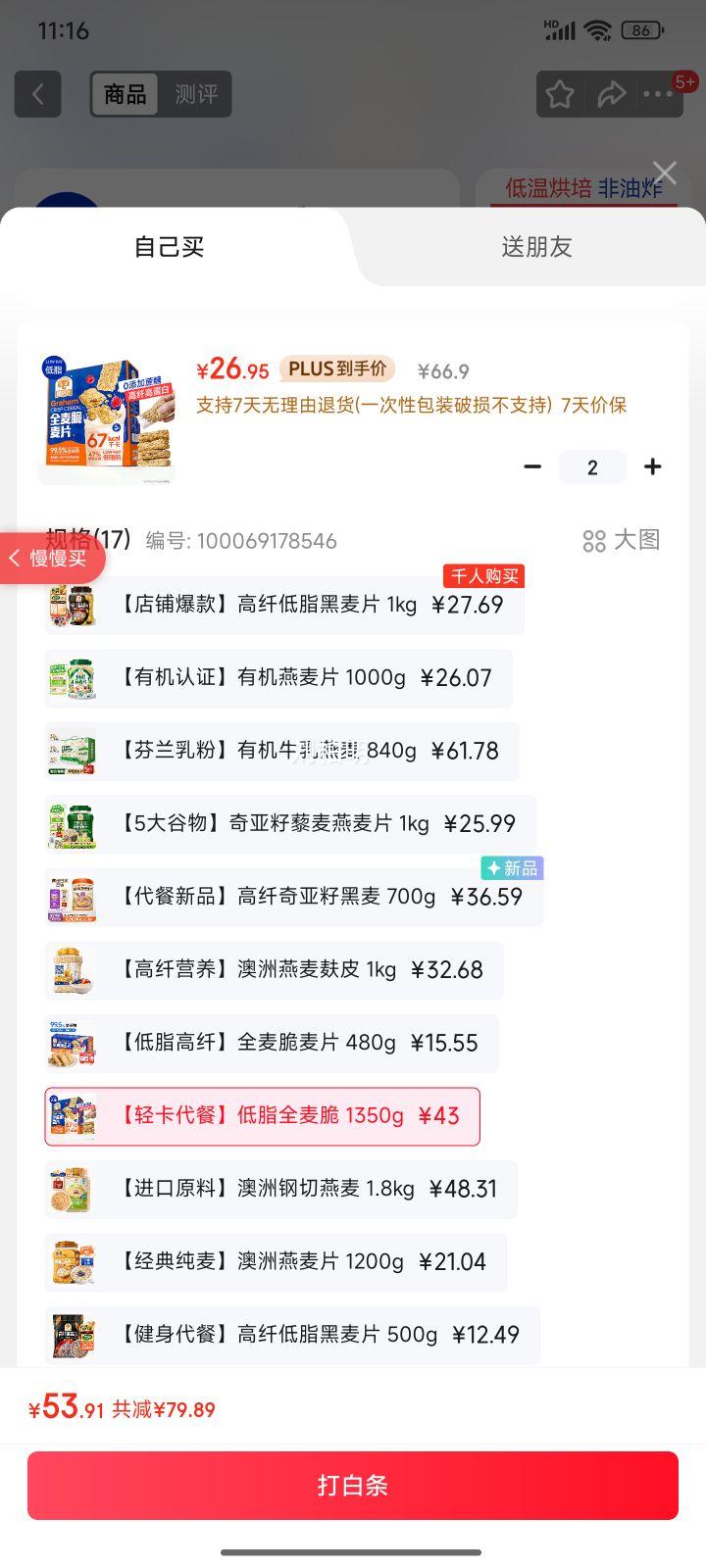Tap the 打白条 checkout button
Screen dimensions: 706x1568
click(x=353, y=1486)
